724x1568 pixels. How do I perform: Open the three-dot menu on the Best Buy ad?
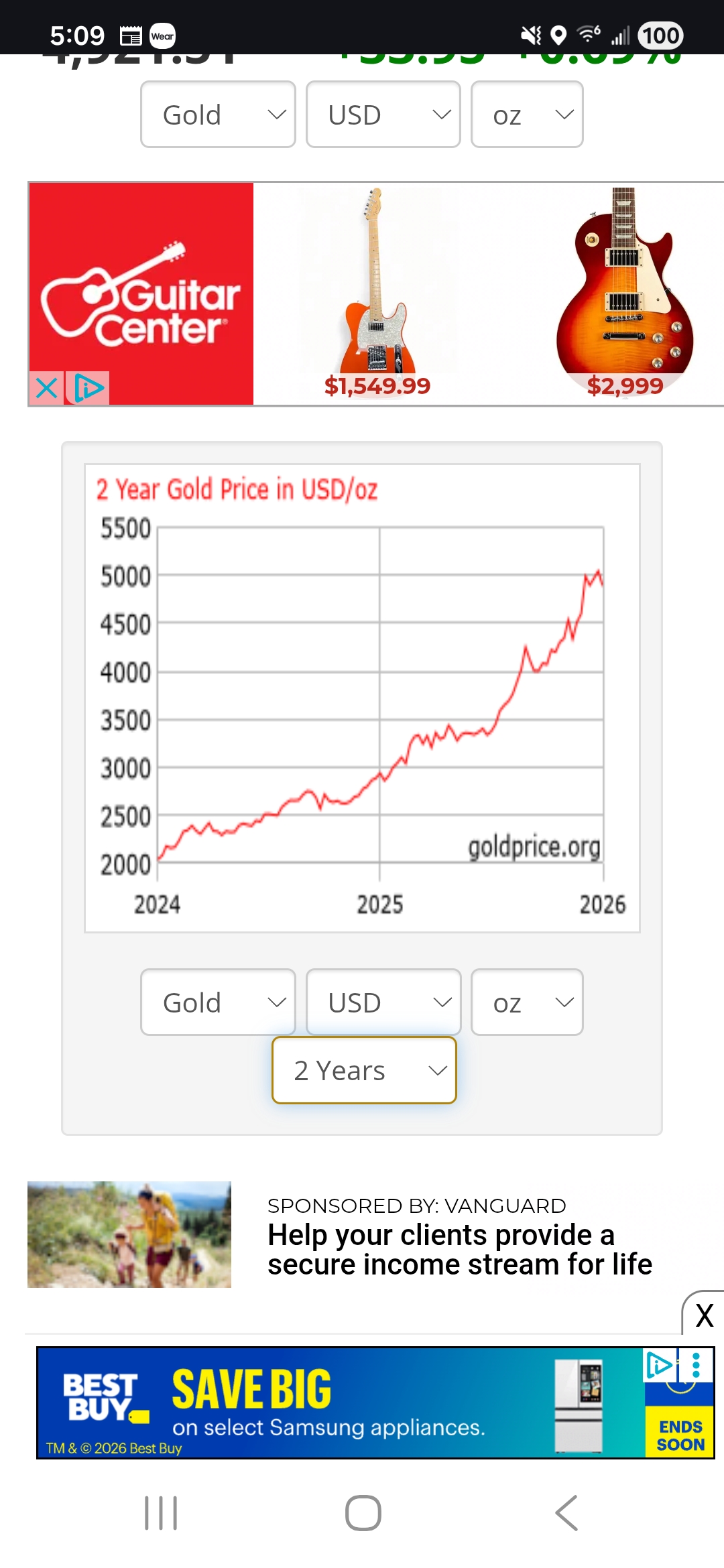(x=697, y=1366)
